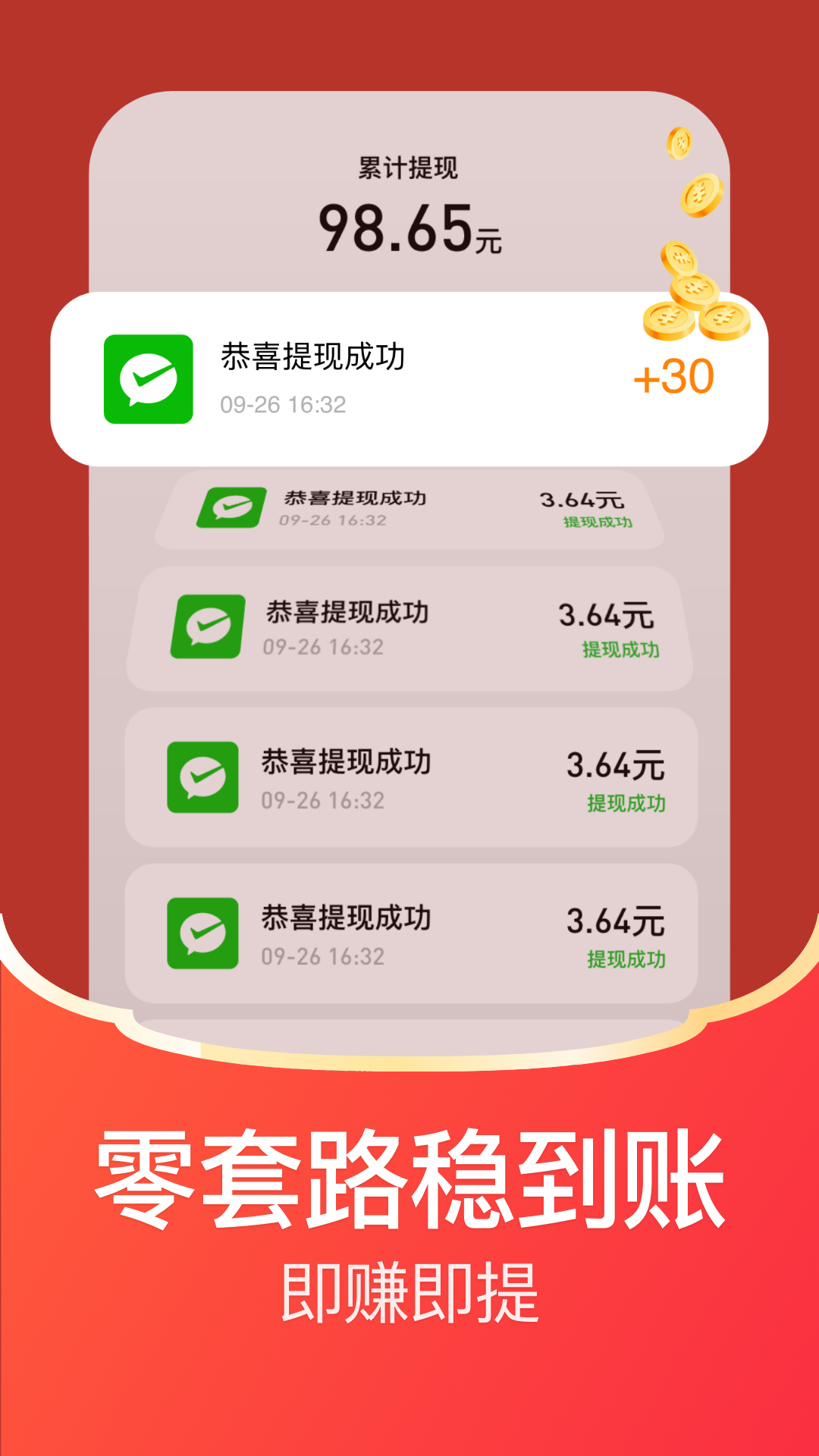The height and width of the screenshot is (1456, 819).
Task: Expand the partially hidden 3.64元 card
Action: (409, 508)
